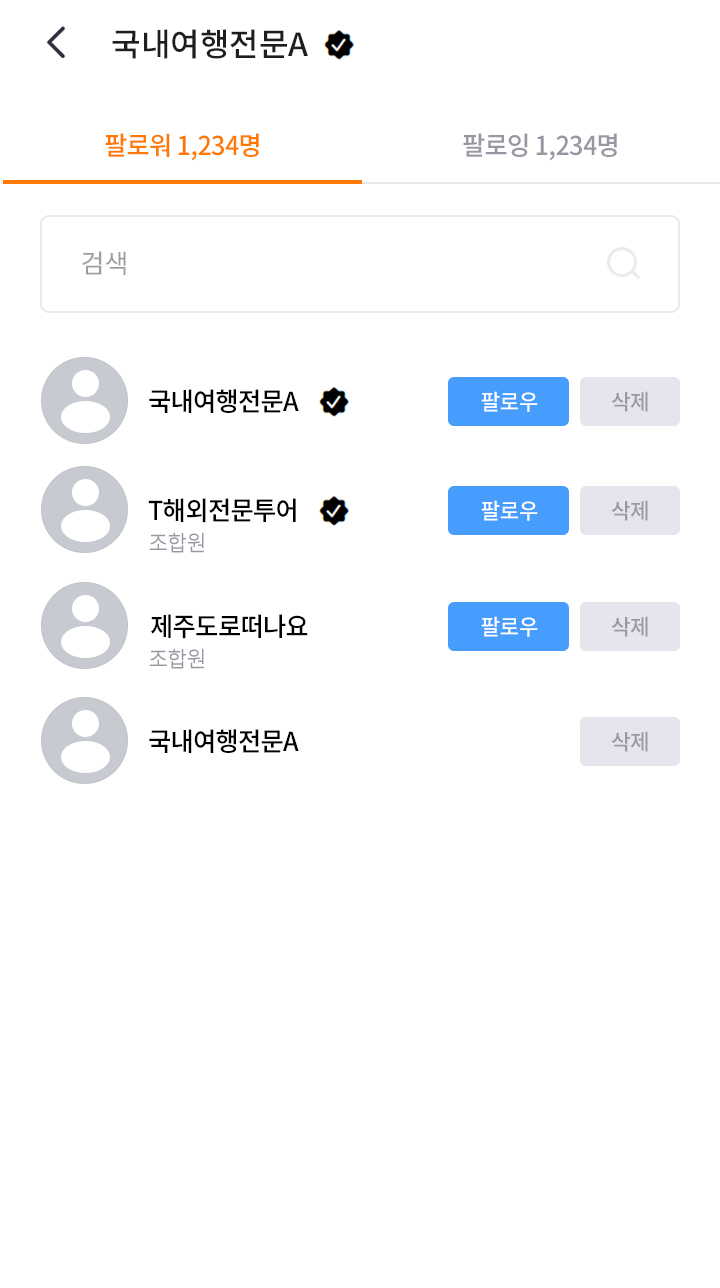Tap the magnifier icon in search box
Viewport: 720px width, 1288px height.
point(623,264)
